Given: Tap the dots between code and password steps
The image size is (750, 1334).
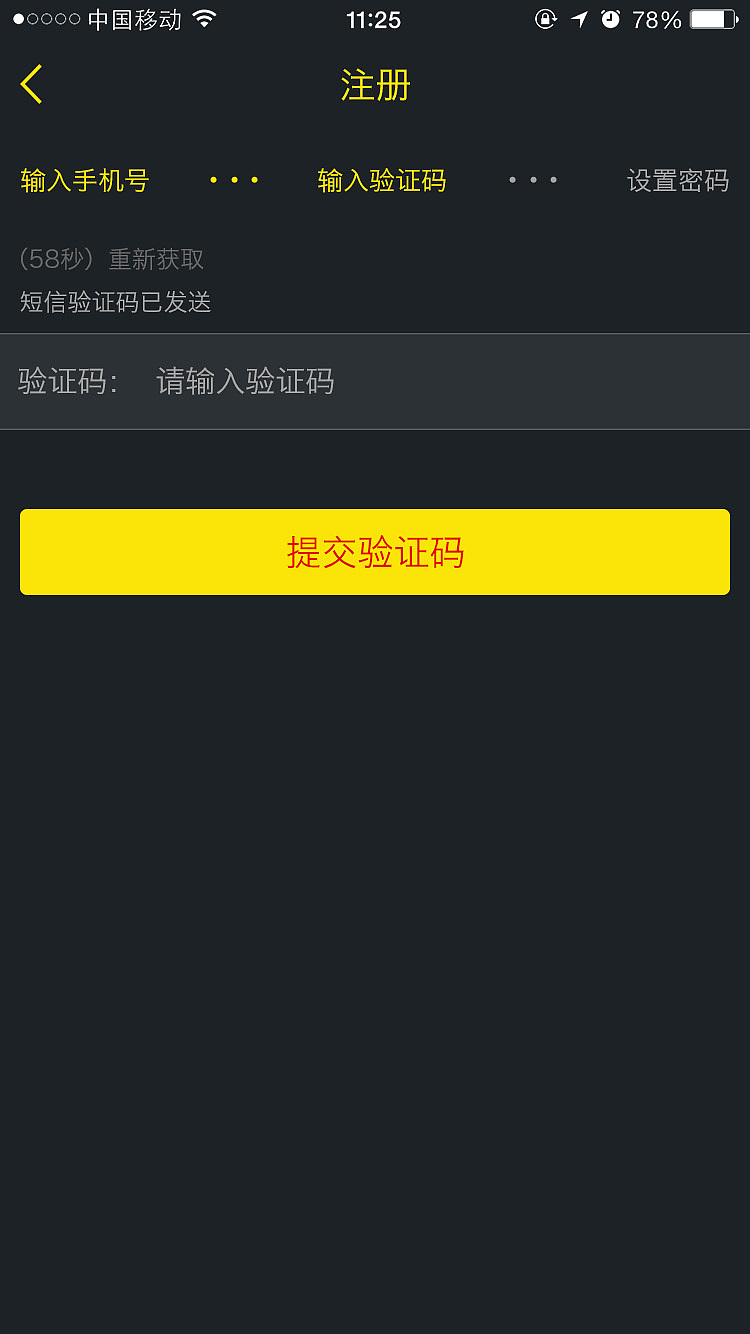Looking at the screenshot, I should point(533,180).
